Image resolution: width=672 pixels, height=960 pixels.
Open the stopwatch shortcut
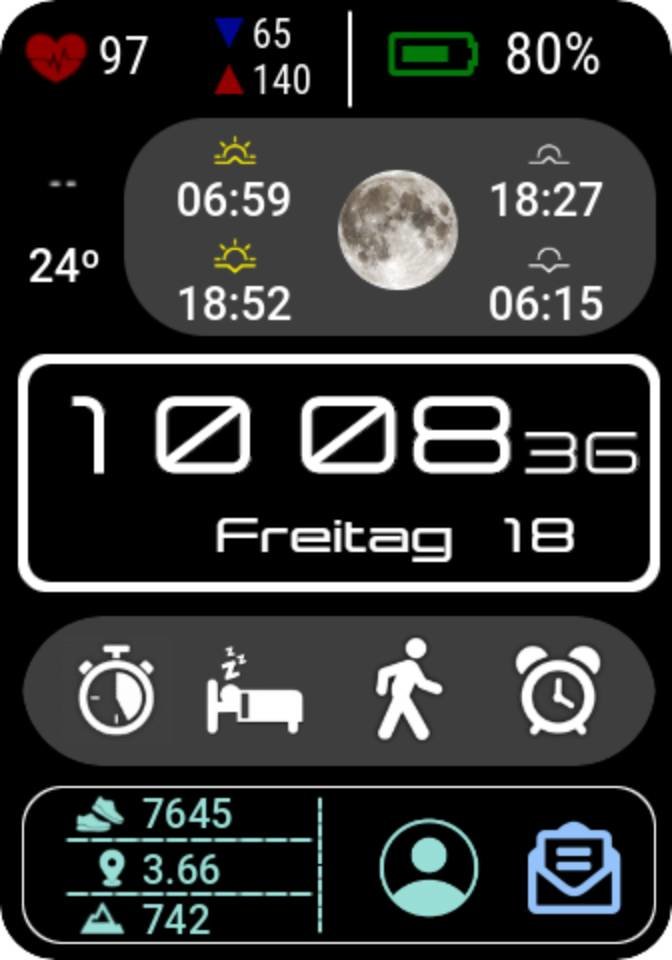[116, 691]
